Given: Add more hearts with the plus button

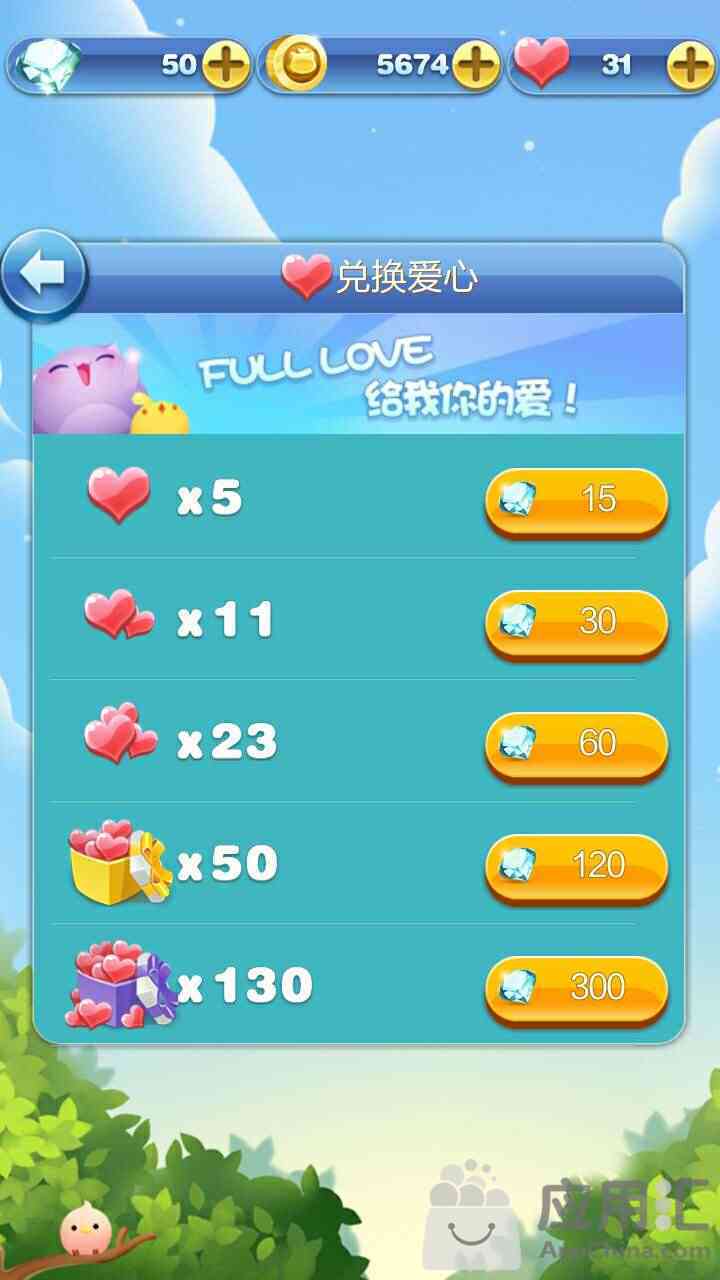Looking at the screenshot, I should click(x=691, y=66).
